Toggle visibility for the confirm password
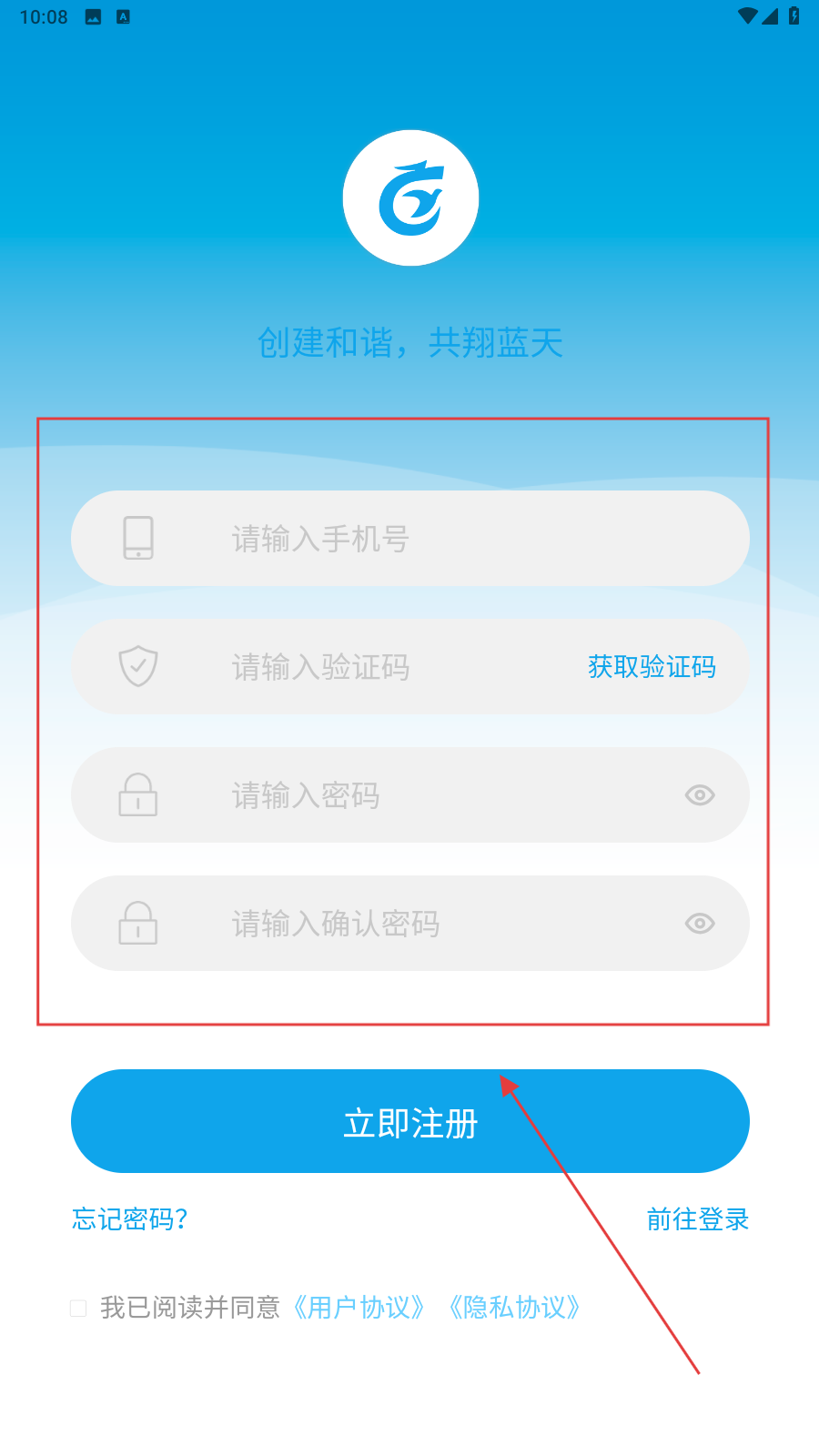This screenshot has width=819, height=1456. 699,924
